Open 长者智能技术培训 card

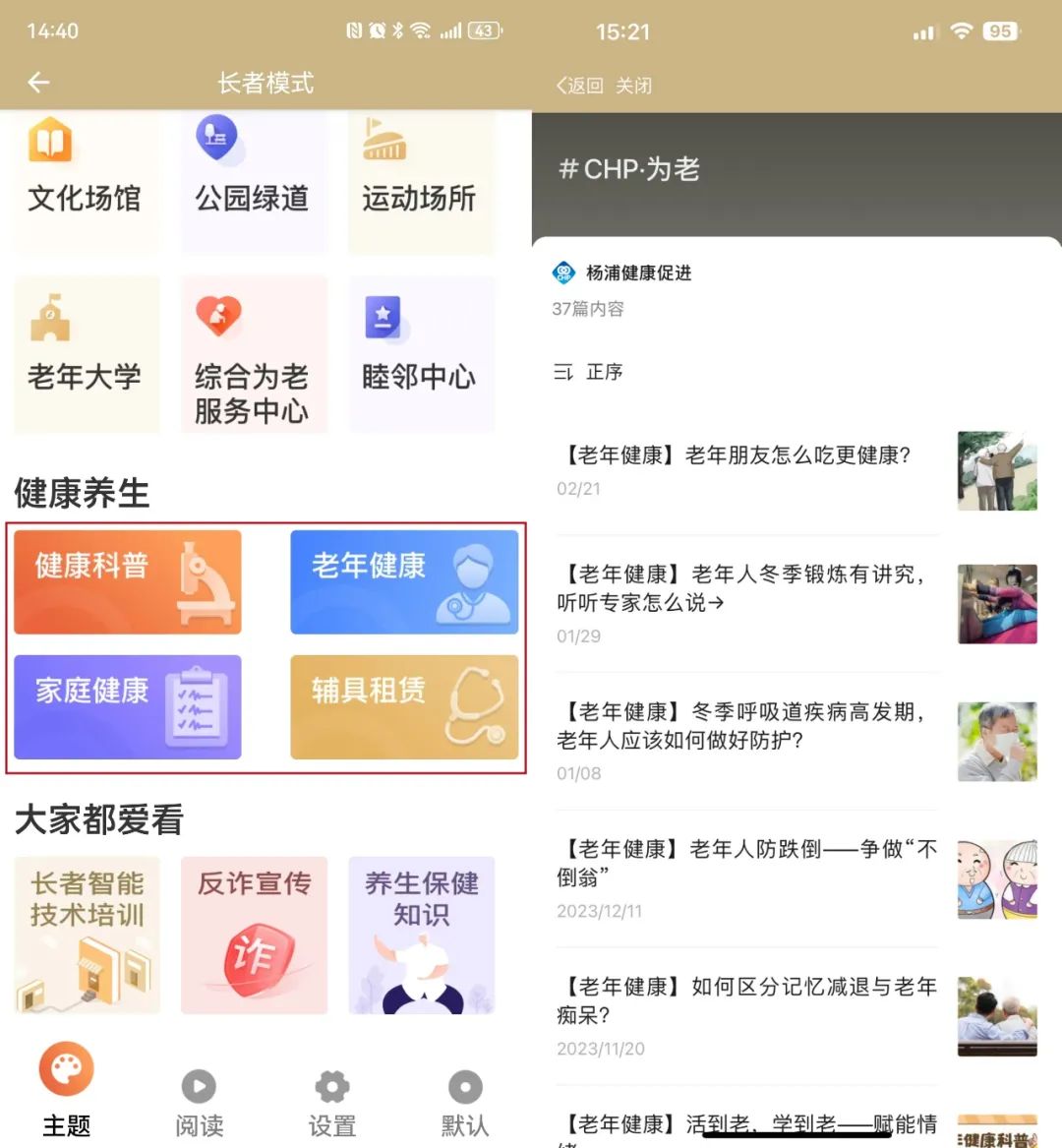[87, 935]
